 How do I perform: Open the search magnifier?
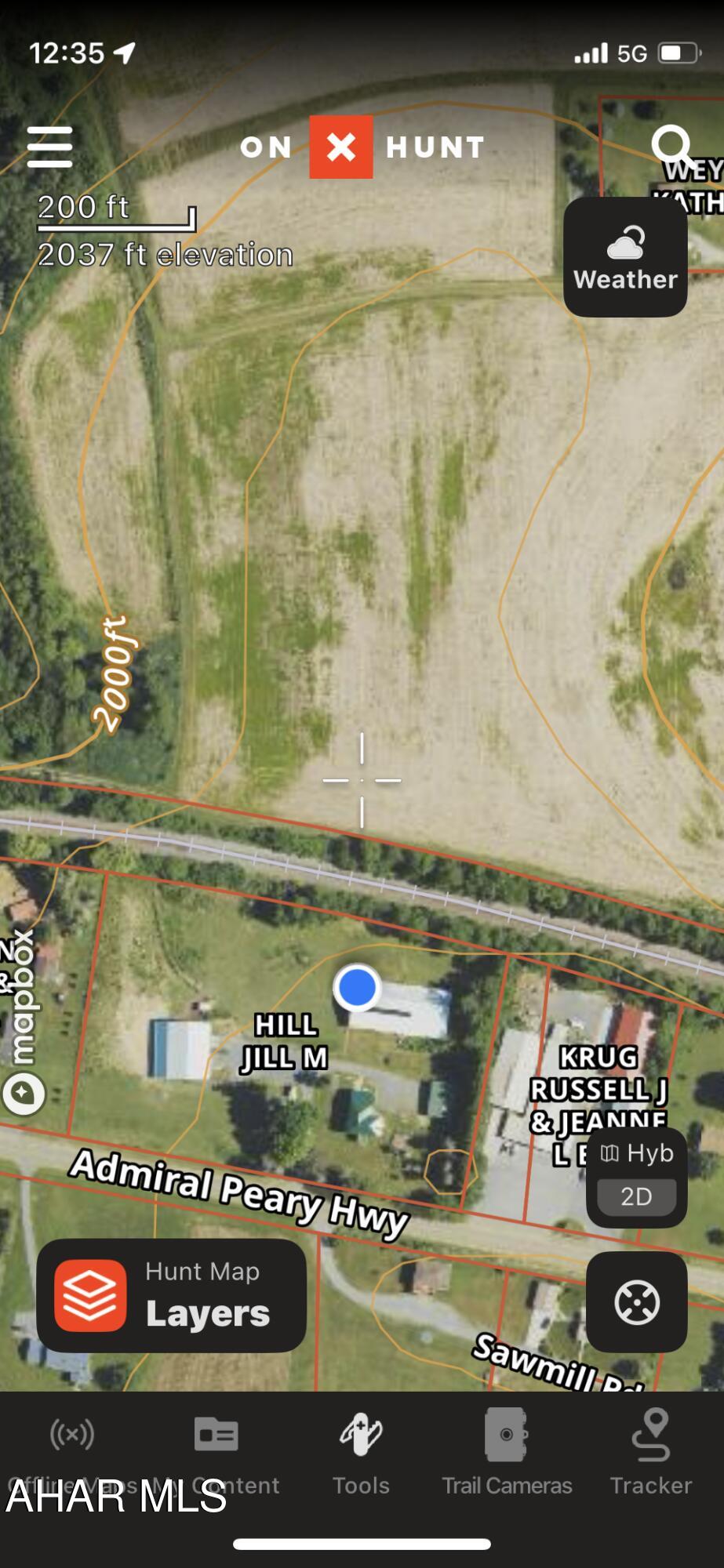pyautogui.click(x=672, y=147)
